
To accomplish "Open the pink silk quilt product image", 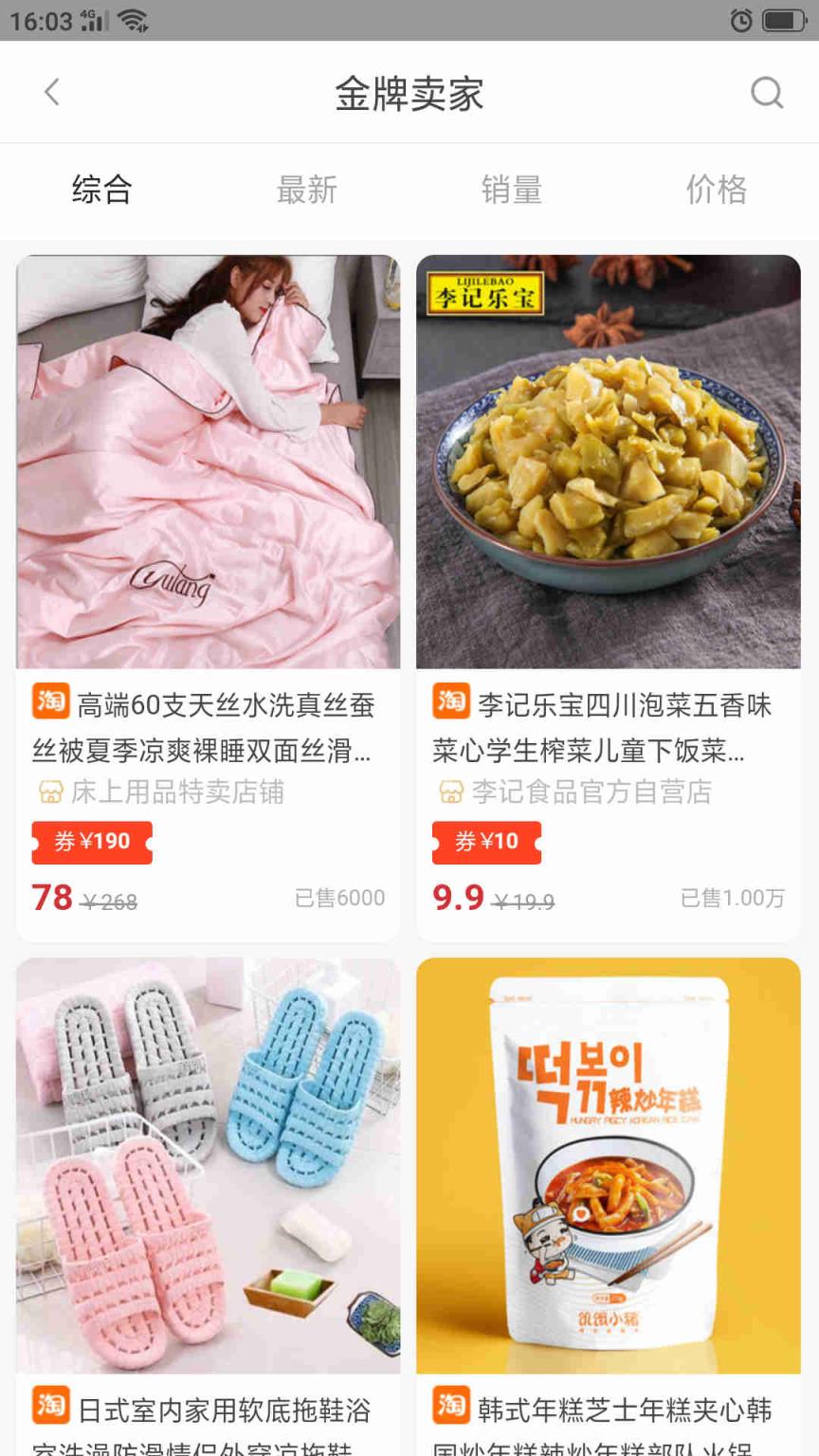I will point(209,460).
